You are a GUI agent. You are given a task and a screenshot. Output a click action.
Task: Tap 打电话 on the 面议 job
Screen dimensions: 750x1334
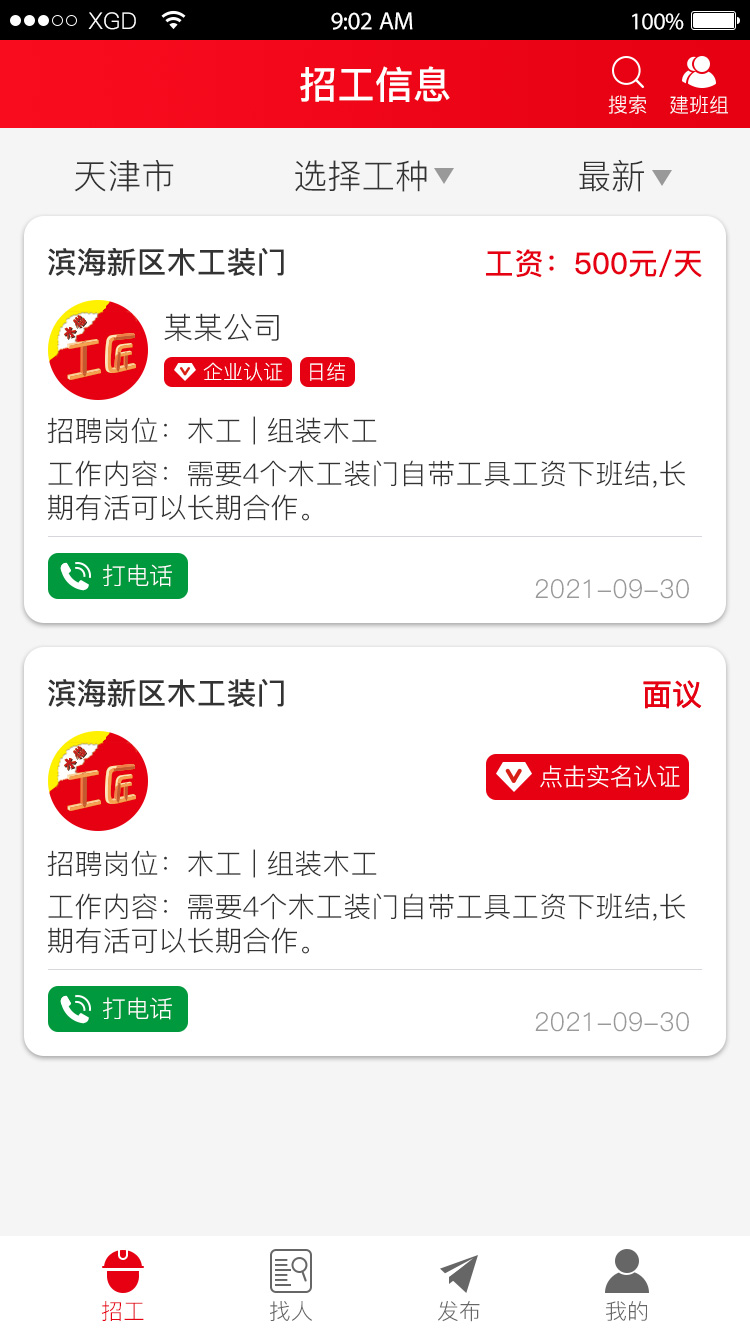click(x=118, y=1009)
